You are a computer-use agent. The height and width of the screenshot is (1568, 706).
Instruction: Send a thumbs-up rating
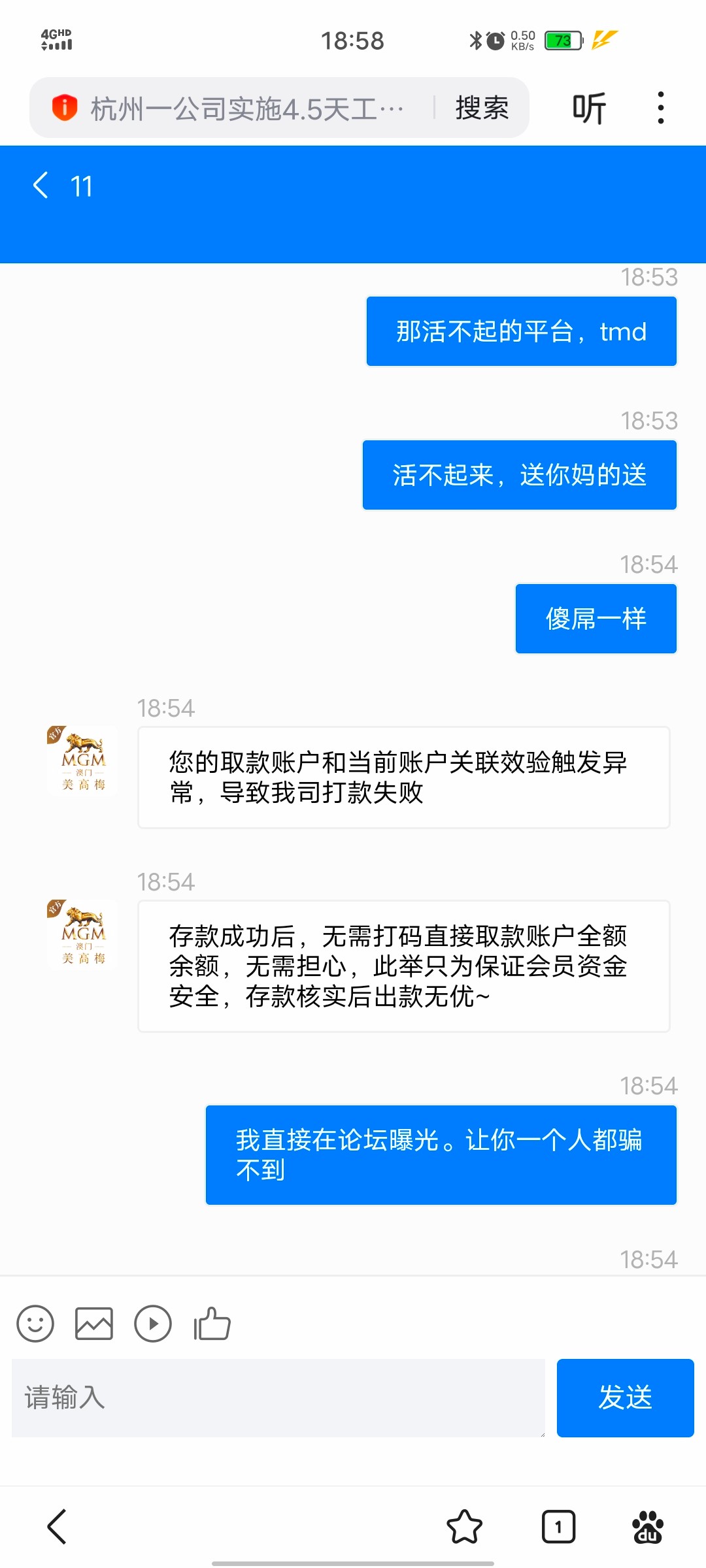pyautogui.click(x=212, y=1324)
